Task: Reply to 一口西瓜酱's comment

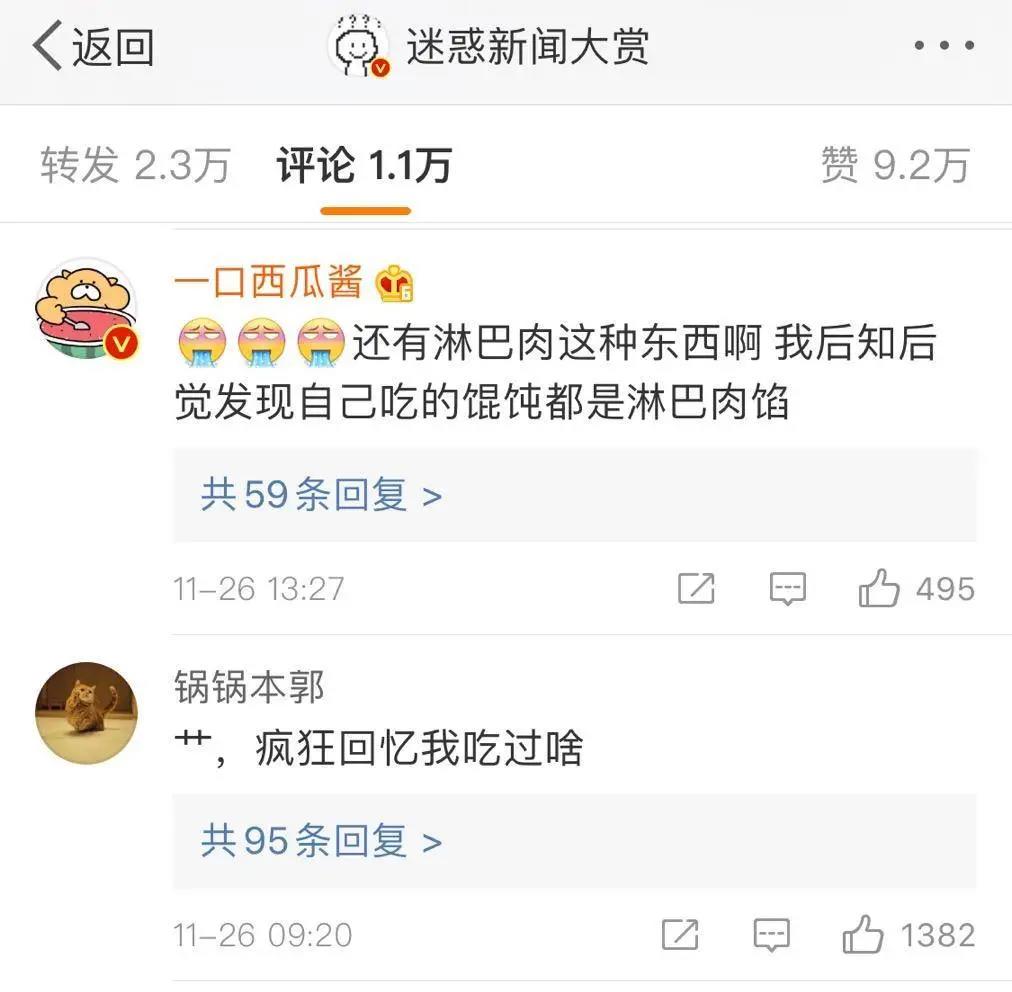Action: pos(788,589)
